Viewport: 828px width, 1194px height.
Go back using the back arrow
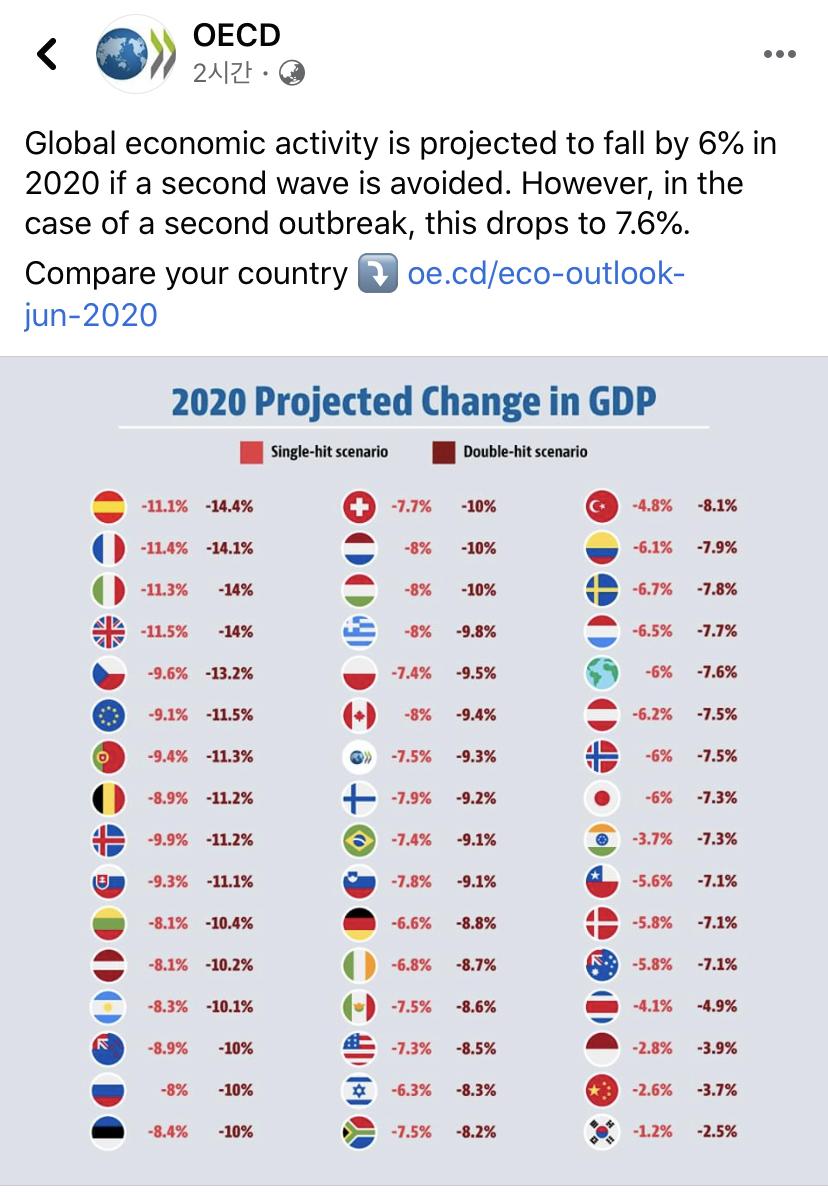point(47,54)
